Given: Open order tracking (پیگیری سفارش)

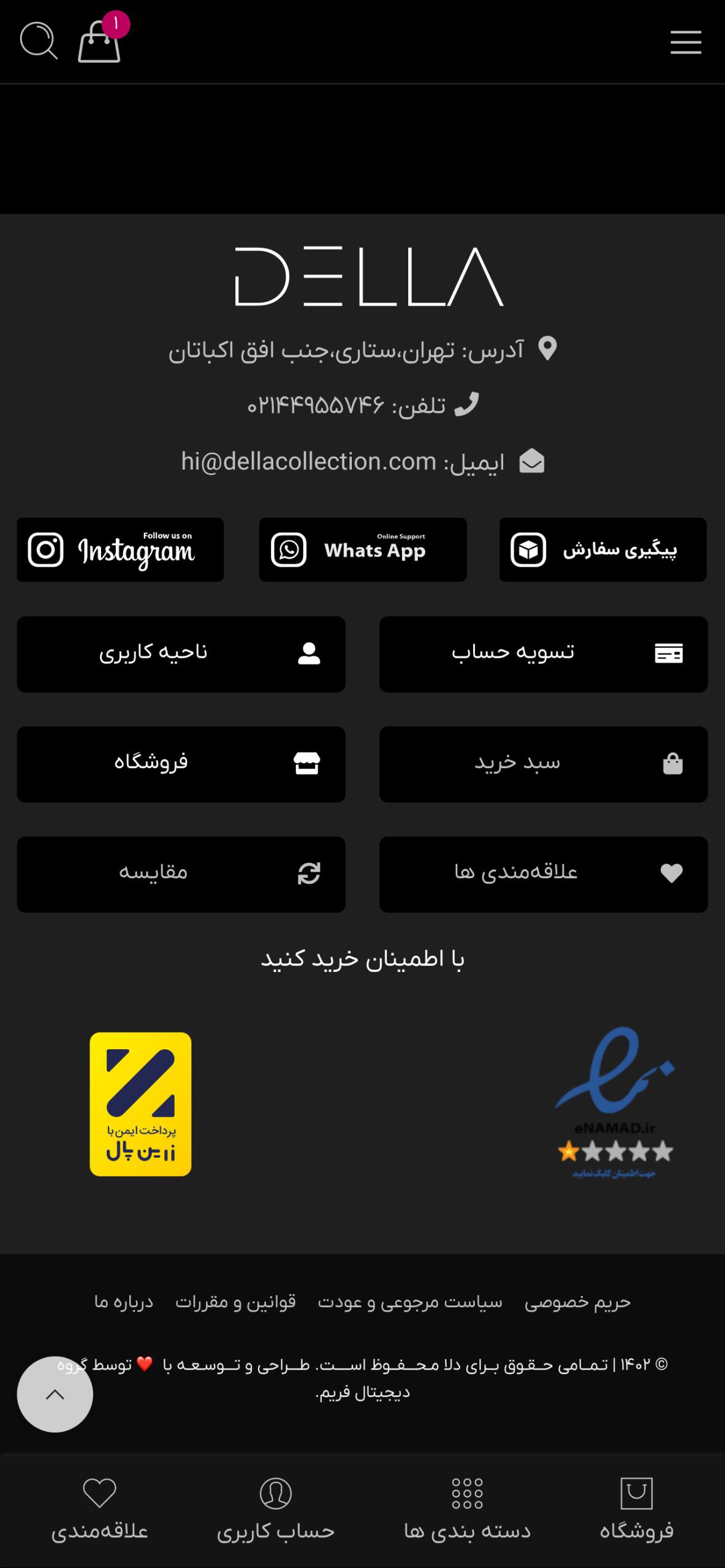Looking at the screenshot, I should pyautogui.click(x=603, y=549).
